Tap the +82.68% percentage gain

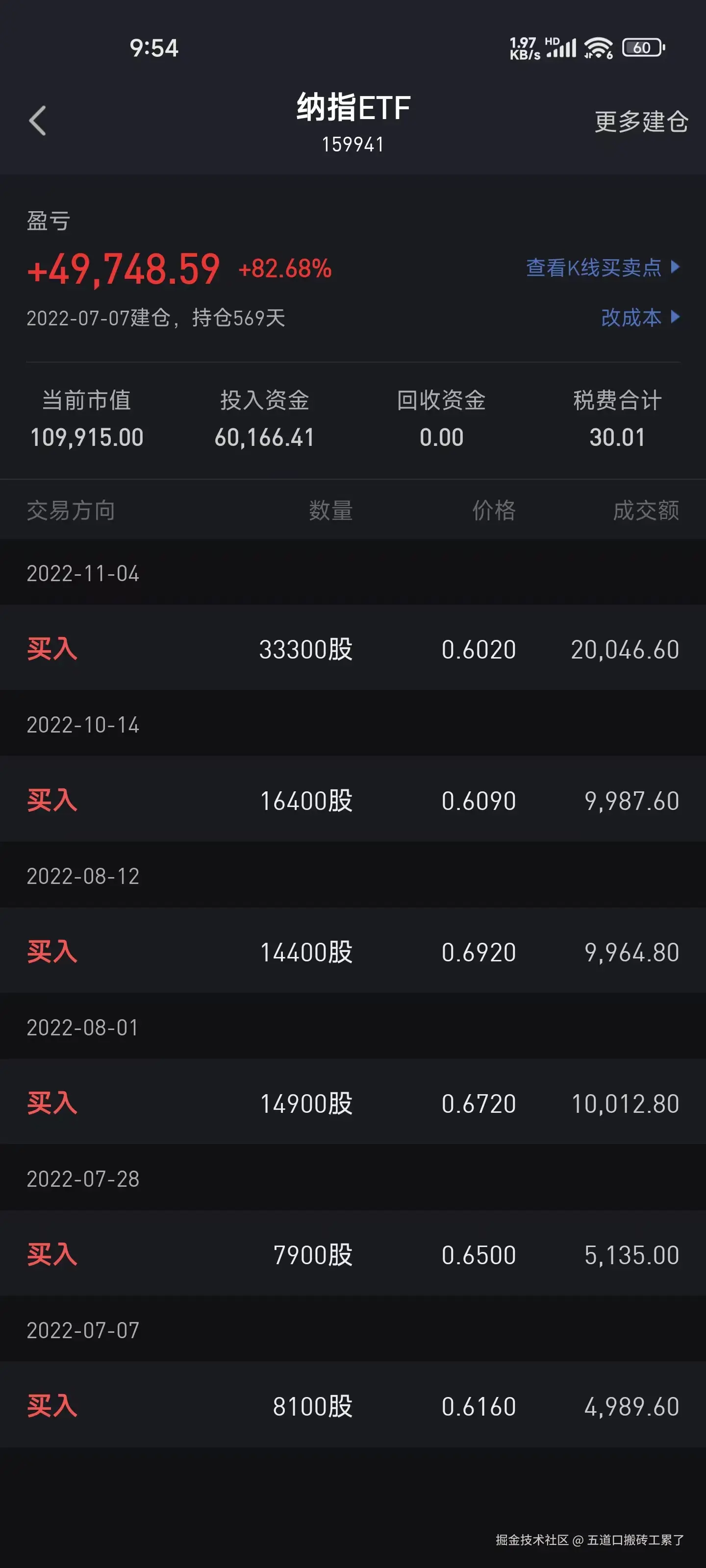pos(284,269)
